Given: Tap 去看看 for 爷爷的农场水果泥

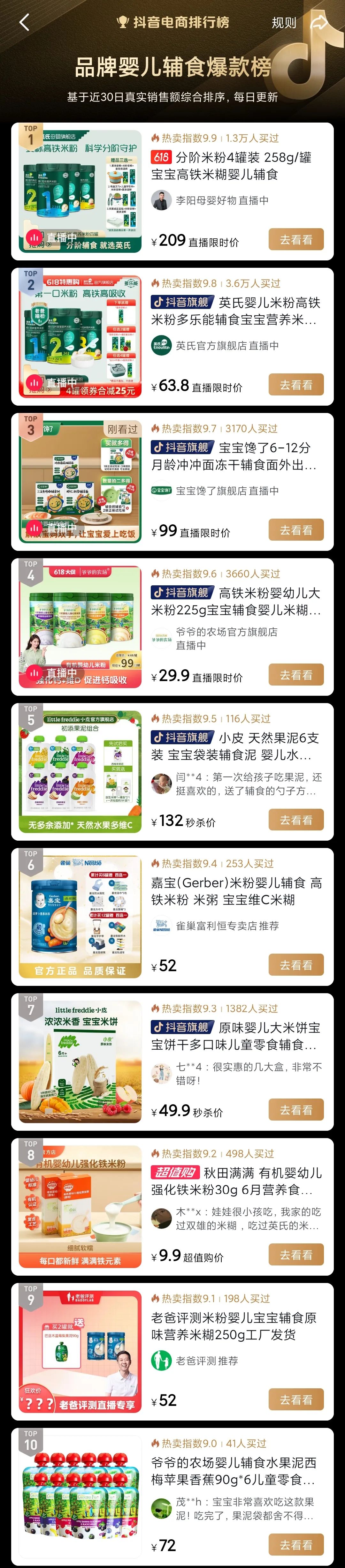Looking at the screenshot, I should [x=295, y=1544].
